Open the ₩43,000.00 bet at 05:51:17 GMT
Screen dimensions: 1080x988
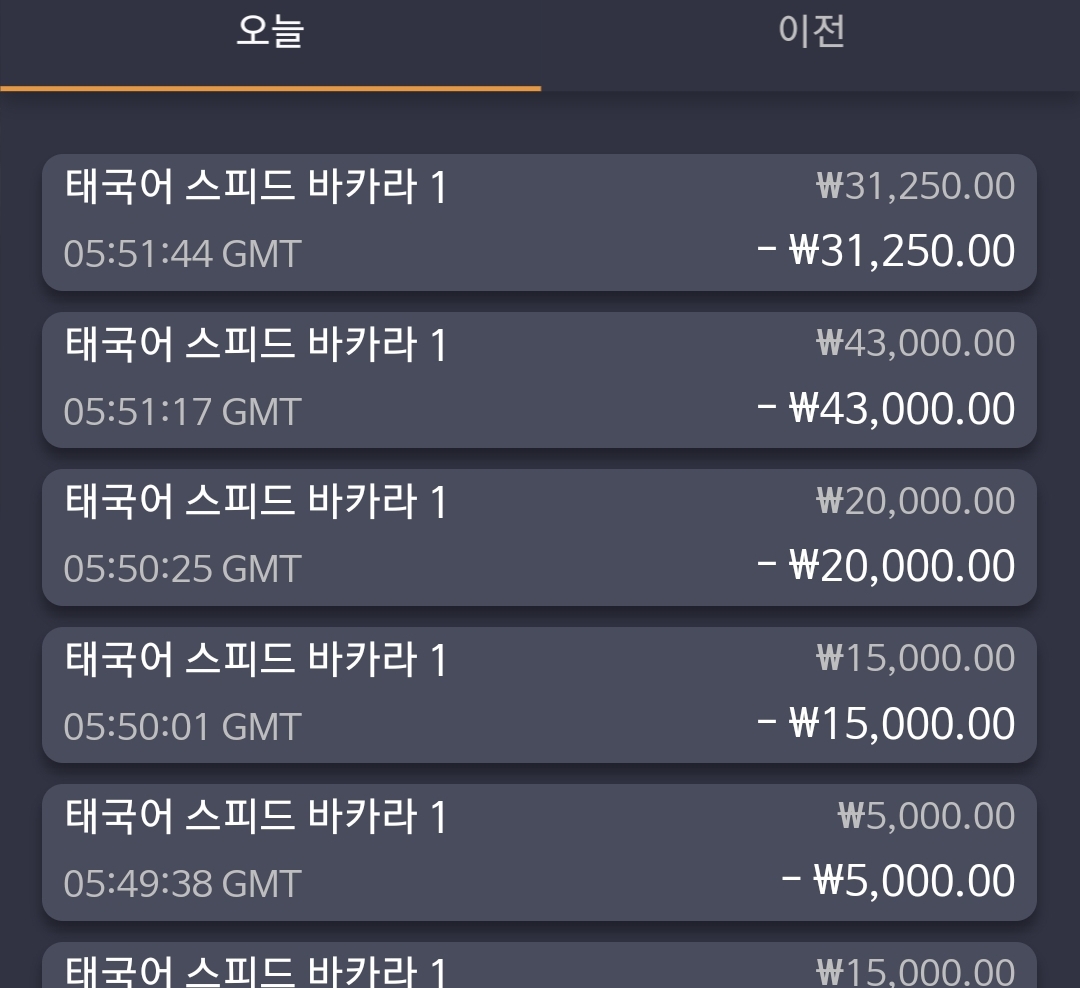[x=539, y=380]
